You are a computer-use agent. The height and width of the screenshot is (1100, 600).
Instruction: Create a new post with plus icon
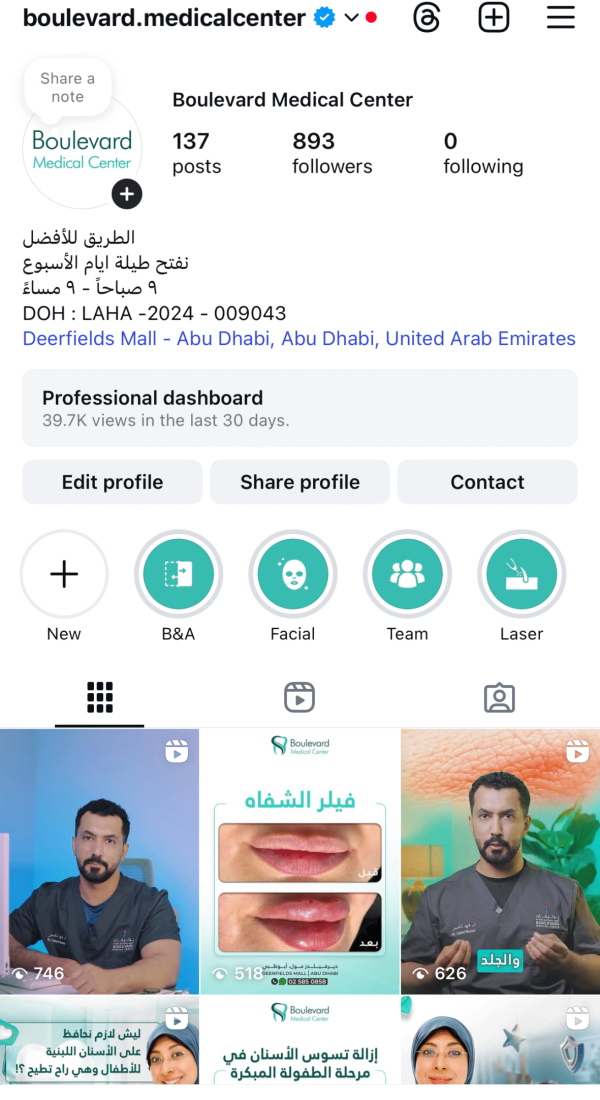tap(494, 18)
